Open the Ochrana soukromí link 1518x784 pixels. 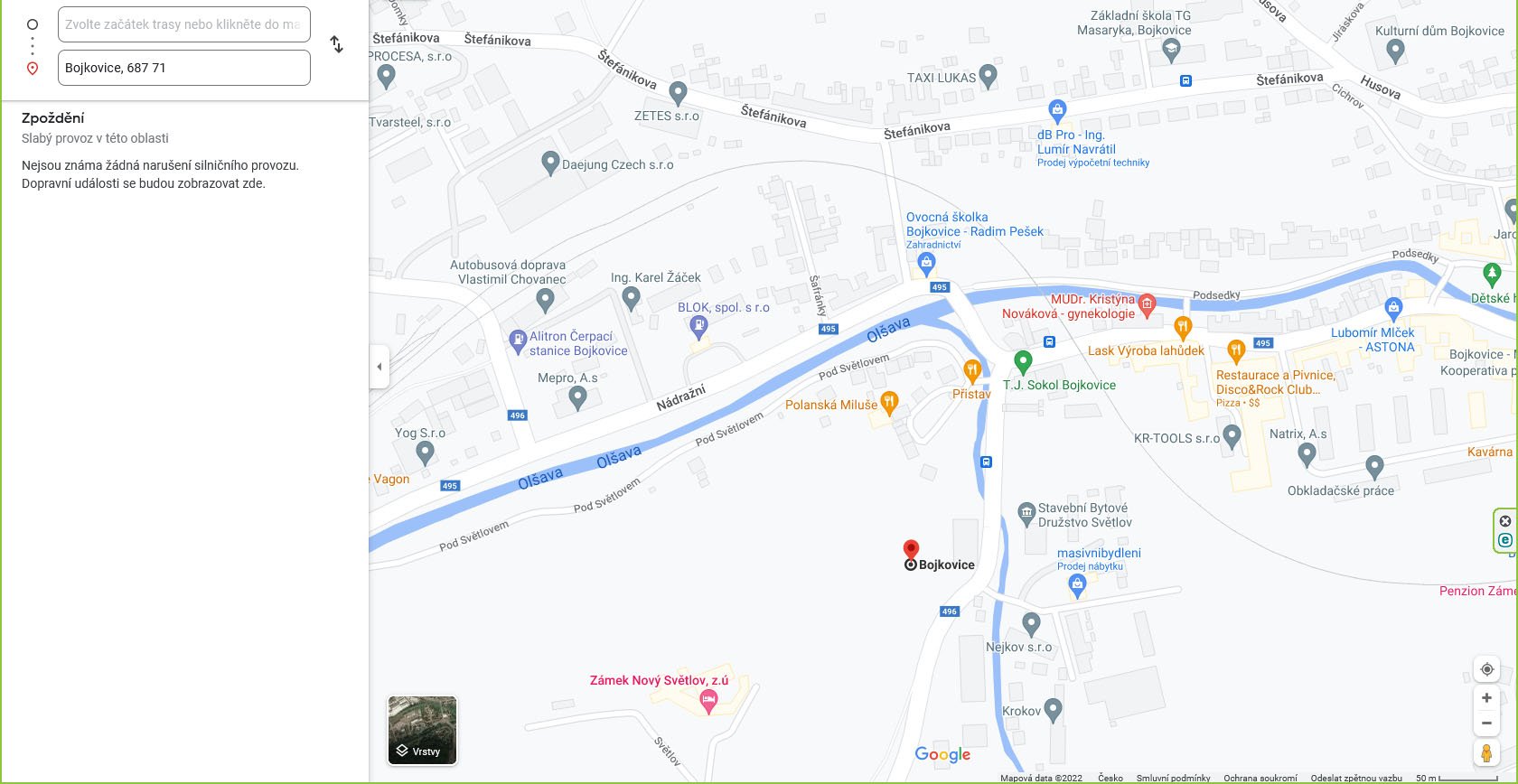click(1260, 778)
